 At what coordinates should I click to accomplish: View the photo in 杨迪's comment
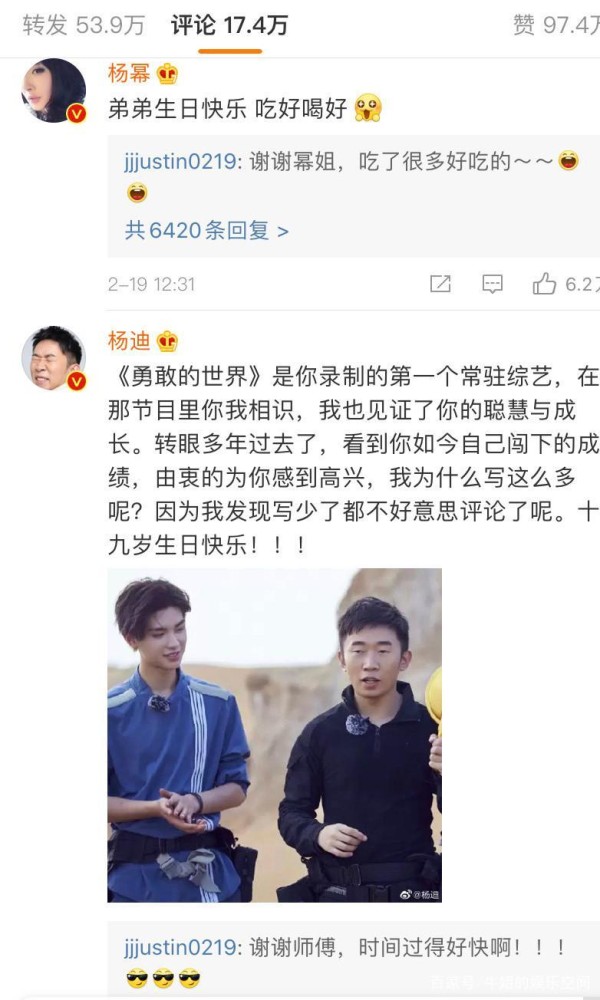[x=274, y=735]
